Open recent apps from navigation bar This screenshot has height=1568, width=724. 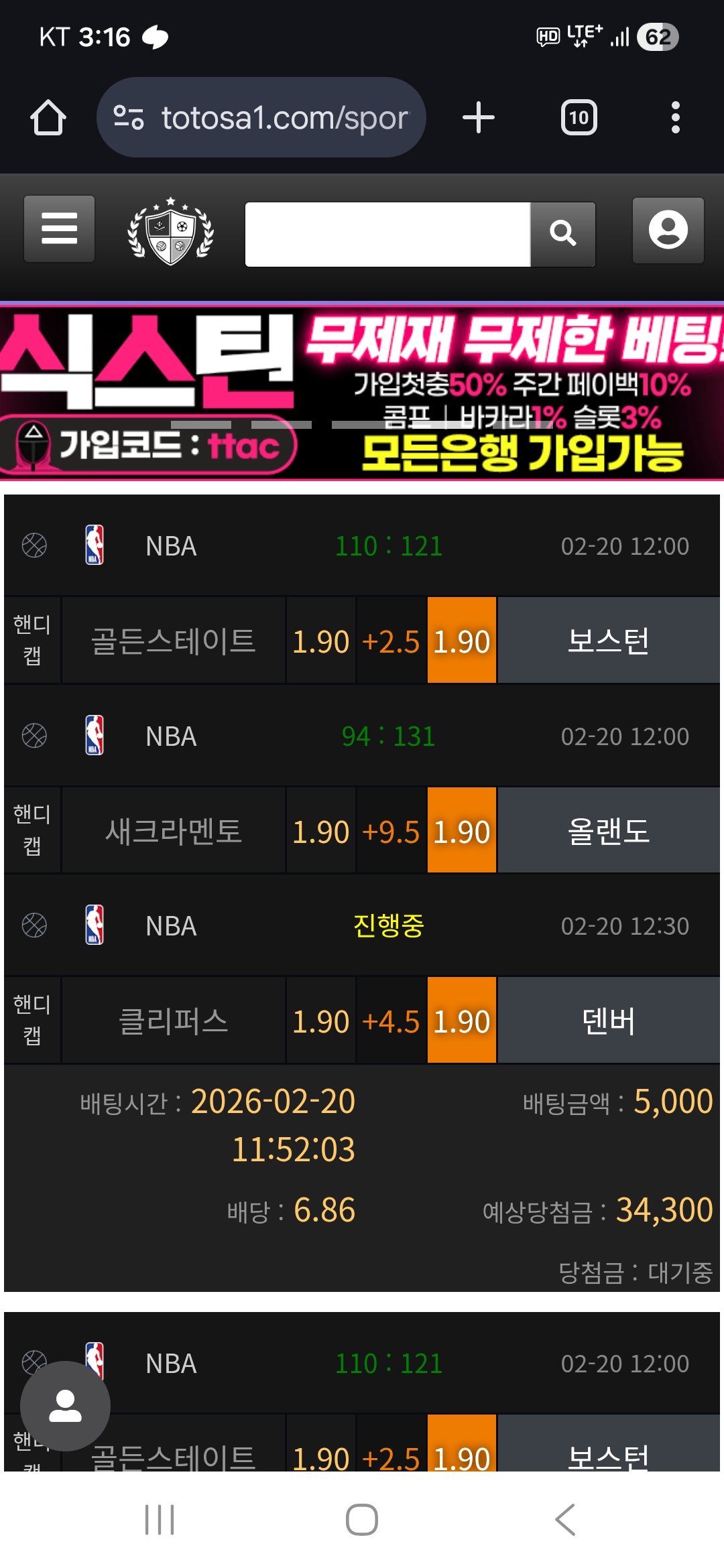(160, 1520)
